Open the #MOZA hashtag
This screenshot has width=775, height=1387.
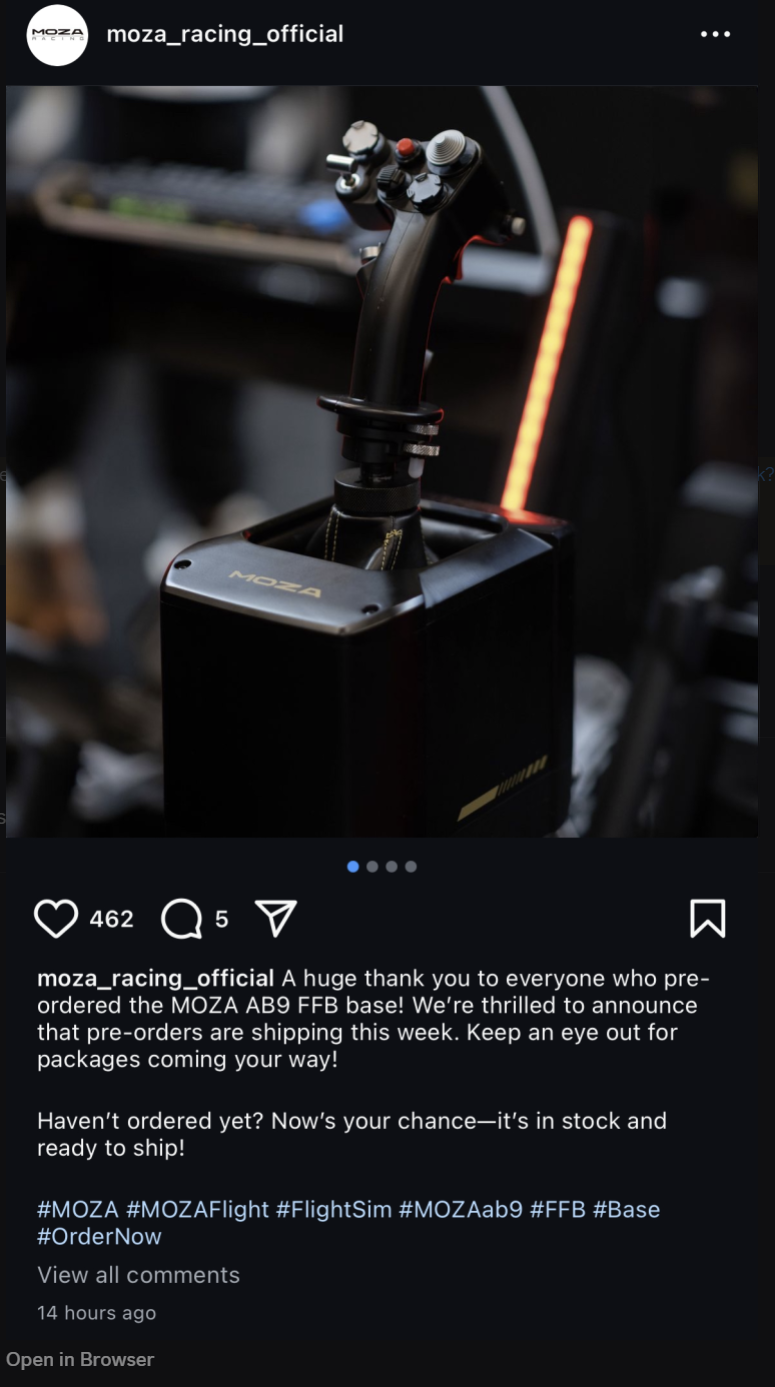point(78,1209)
